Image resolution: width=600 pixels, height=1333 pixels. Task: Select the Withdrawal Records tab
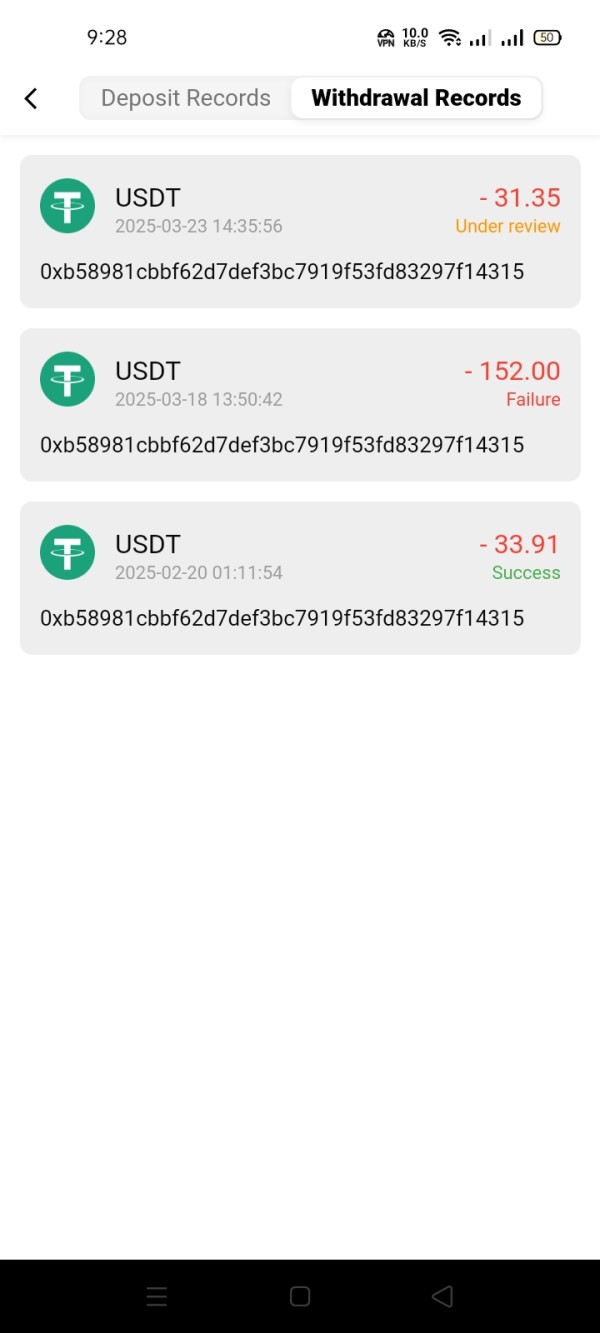416,98
